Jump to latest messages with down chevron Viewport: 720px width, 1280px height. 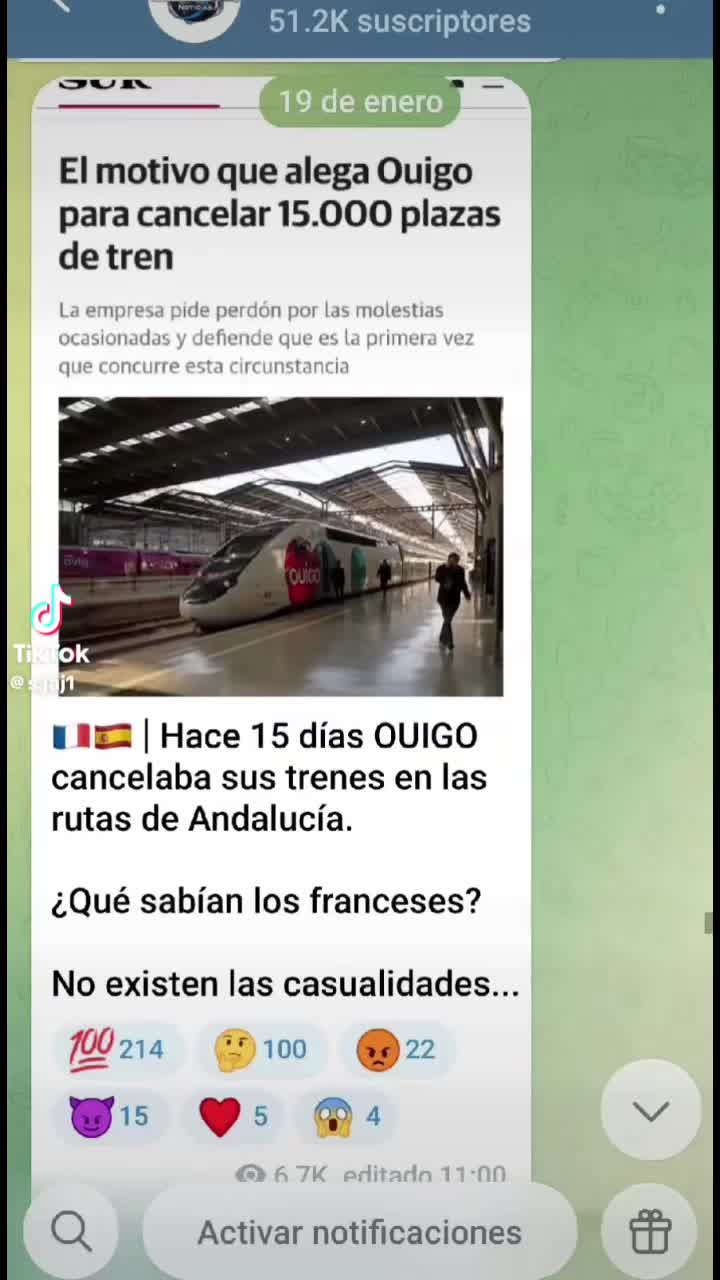tap(651, 1111)
